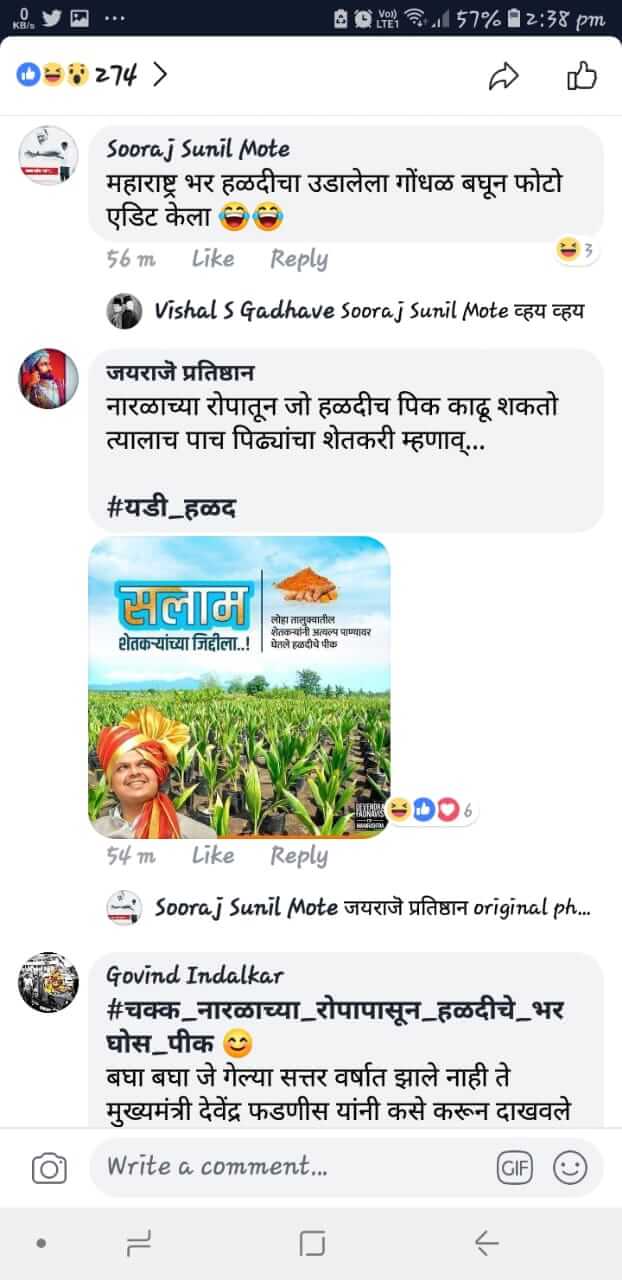The image size is (622, 1280).
Task: Open the 274 reactions list
Action: click(x=90, y=75)
